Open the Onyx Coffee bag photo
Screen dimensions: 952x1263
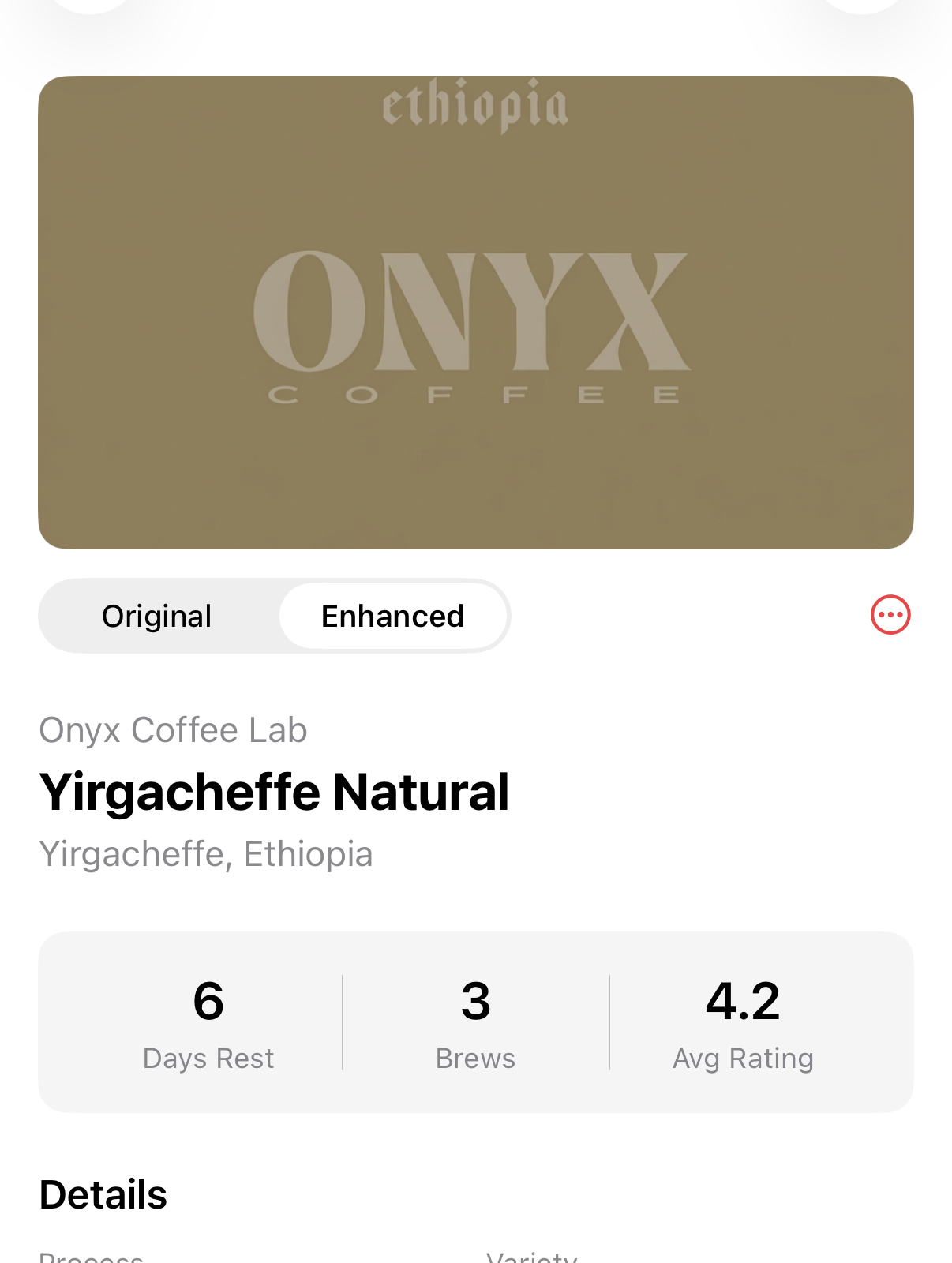click(475, 313)
